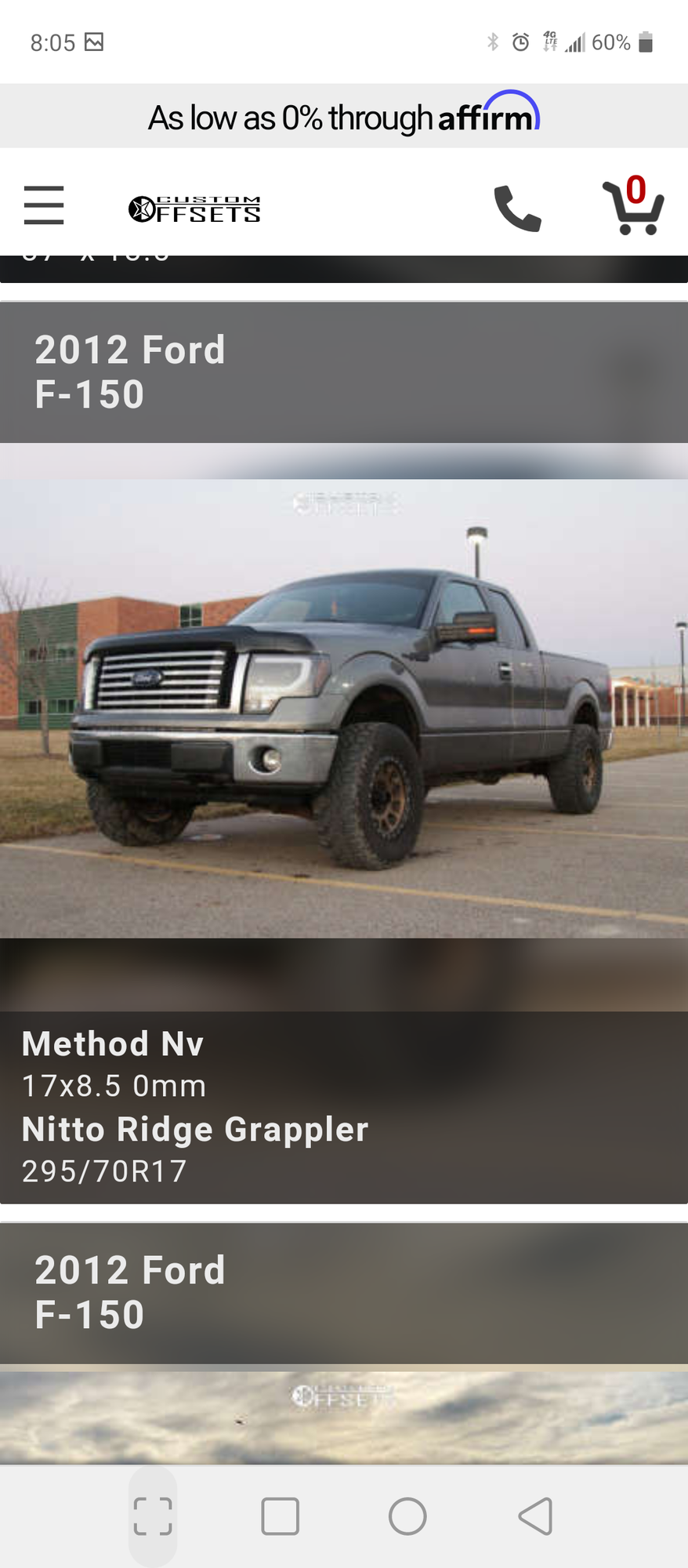
Task: Open the Affirm 0% financing banner
Action: click(x=343, y=115)
